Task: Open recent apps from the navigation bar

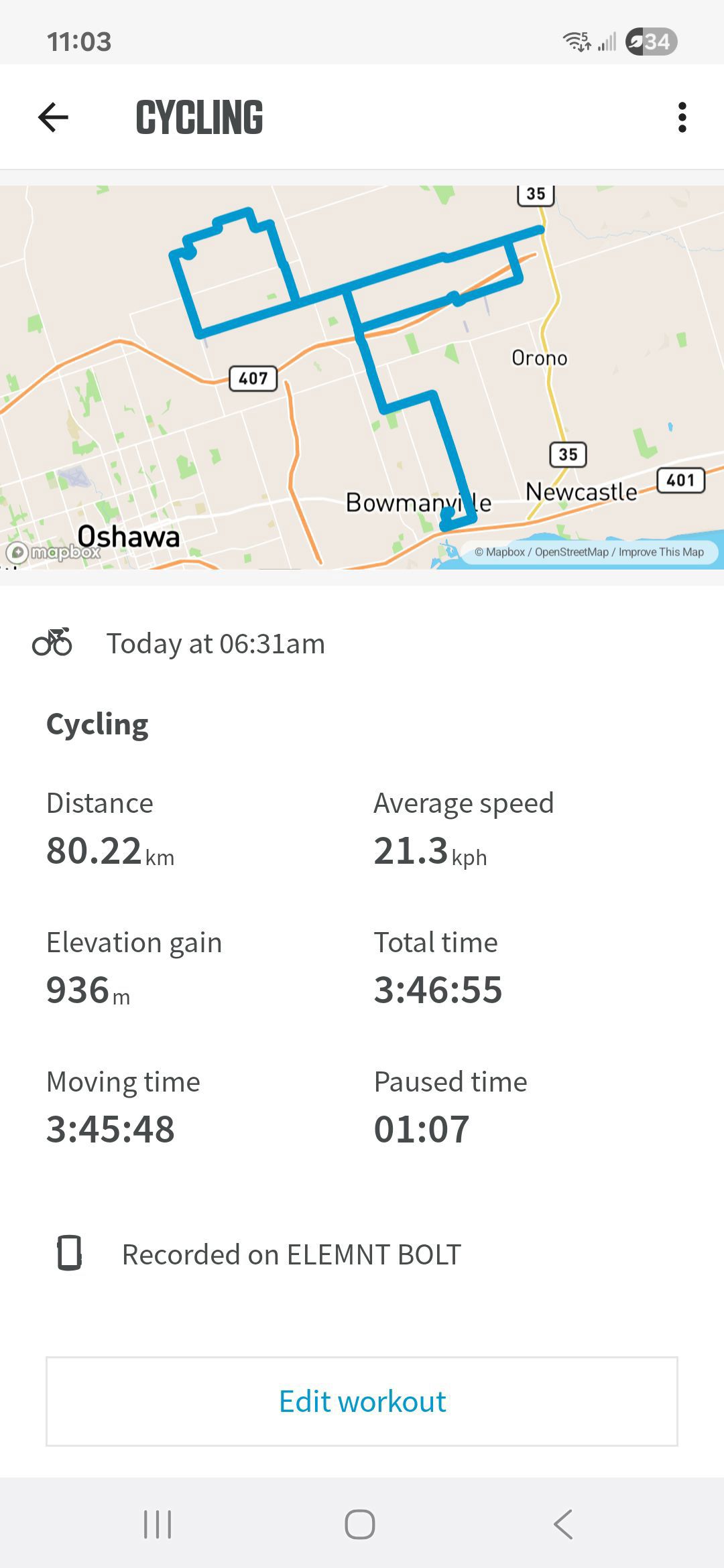Action: pyautogui.click(x=158, y=1524)
